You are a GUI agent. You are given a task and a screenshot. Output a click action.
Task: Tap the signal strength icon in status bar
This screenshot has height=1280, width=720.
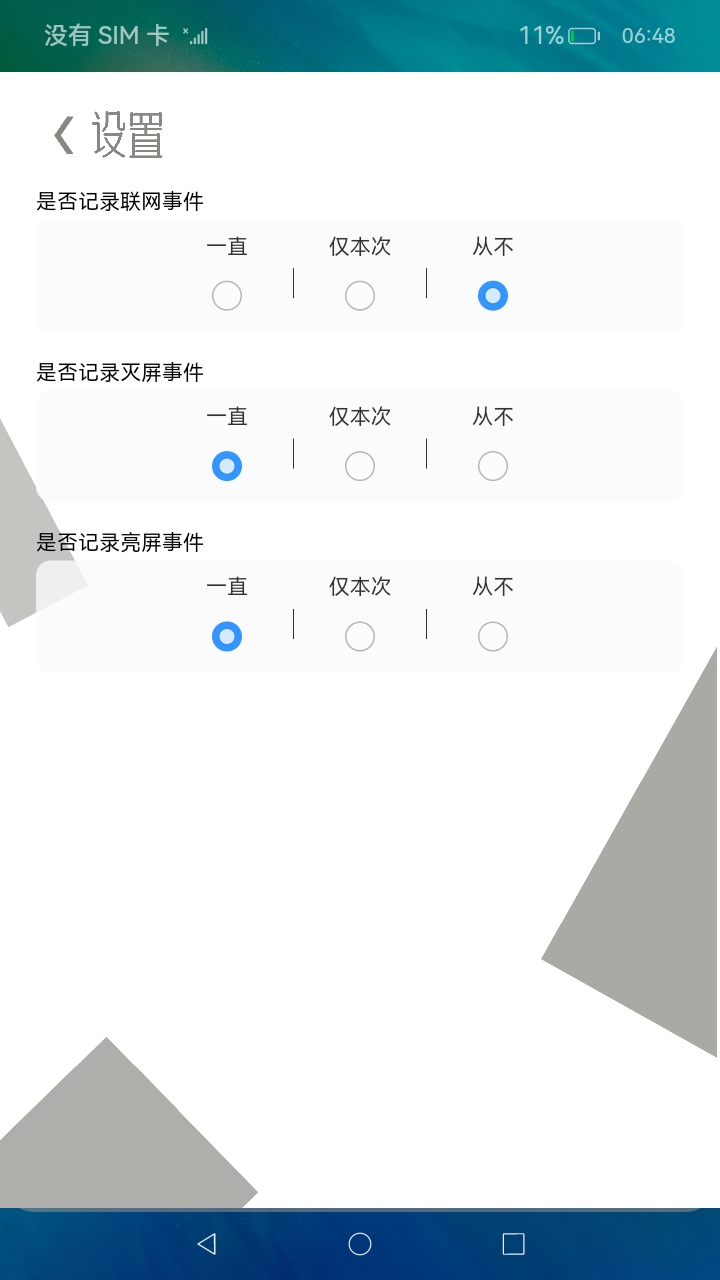(196, 35)
